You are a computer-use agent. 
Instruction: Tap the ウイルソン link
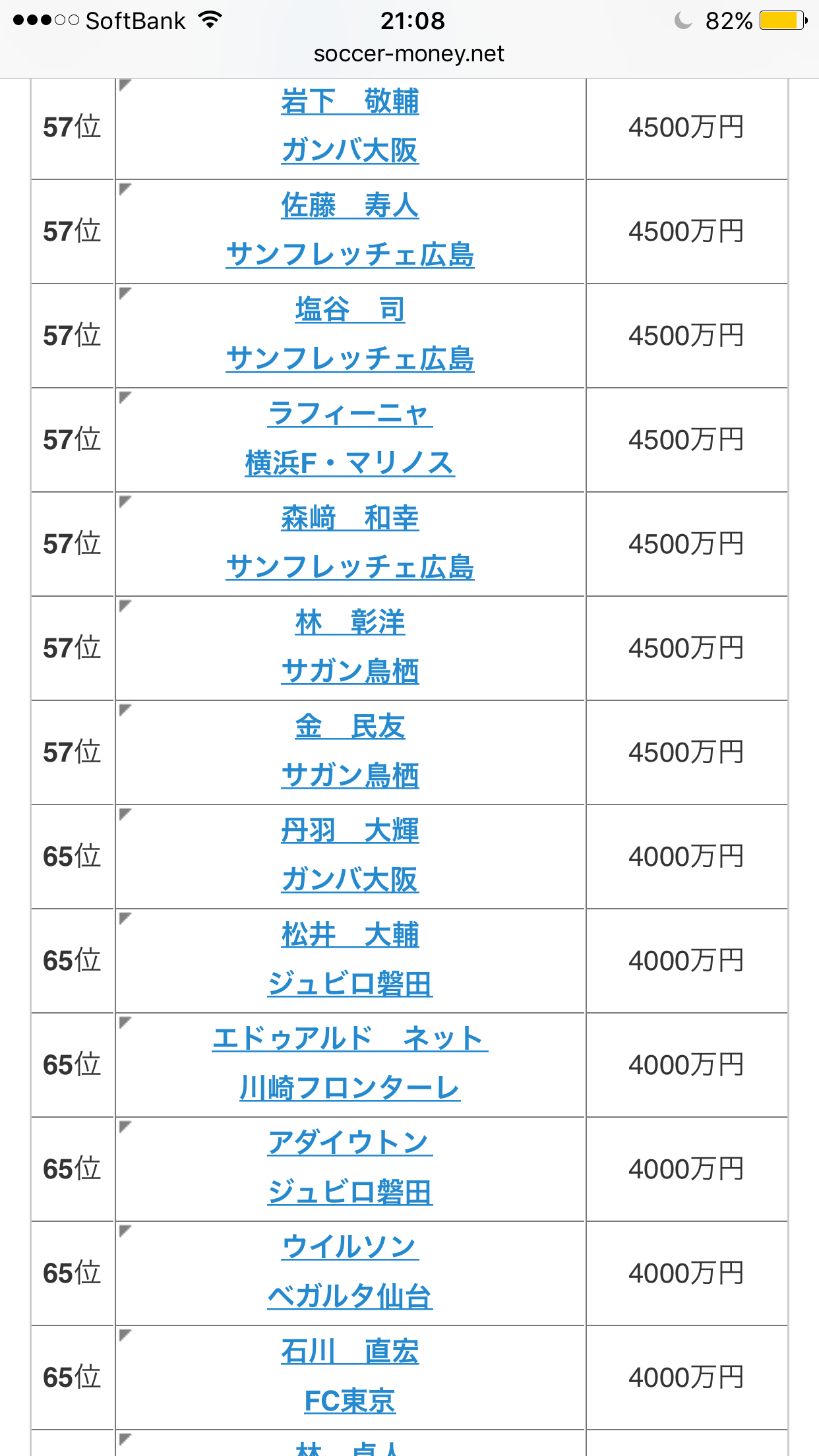[x=350, y=1247]
